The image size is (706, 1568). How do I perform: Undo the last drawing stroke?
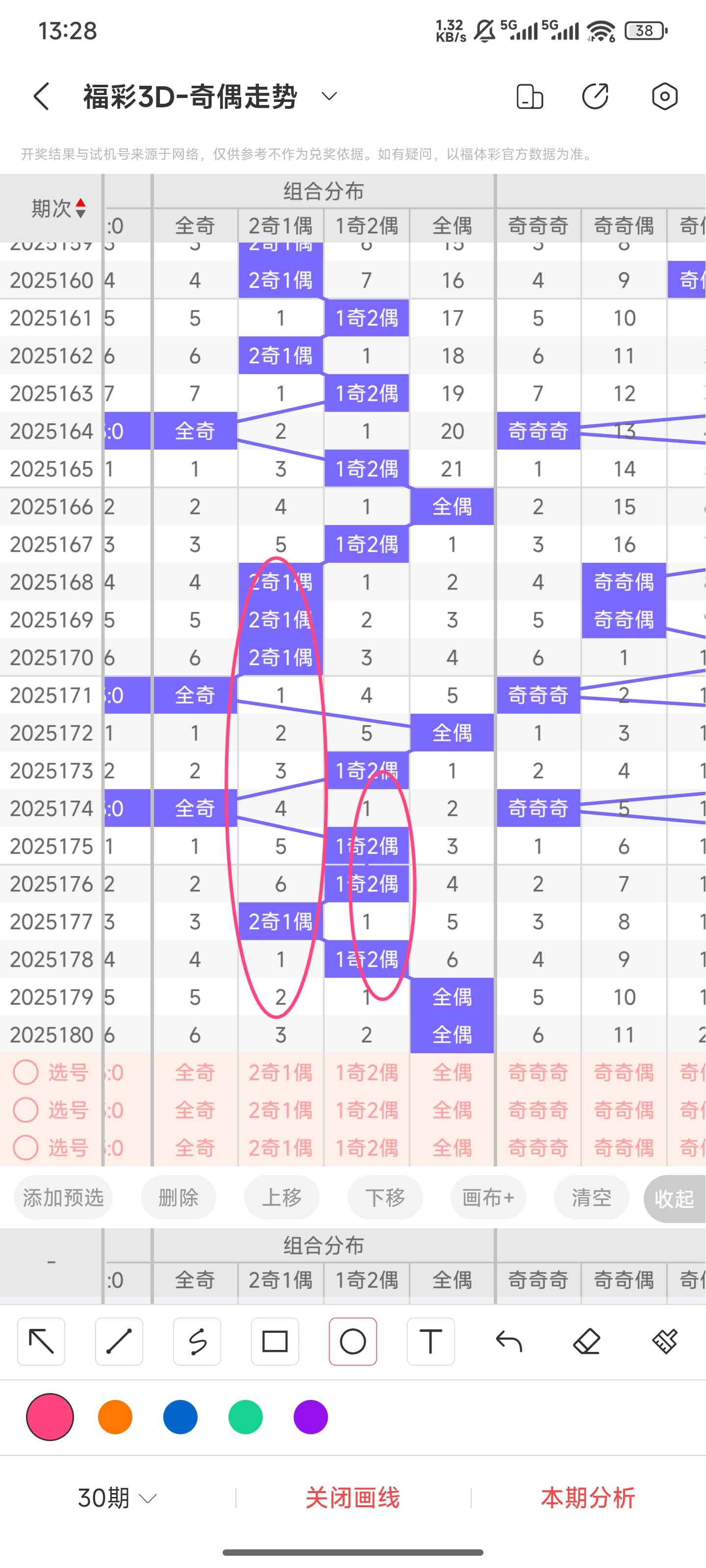pyautogui.click(x=508, y=1342)
